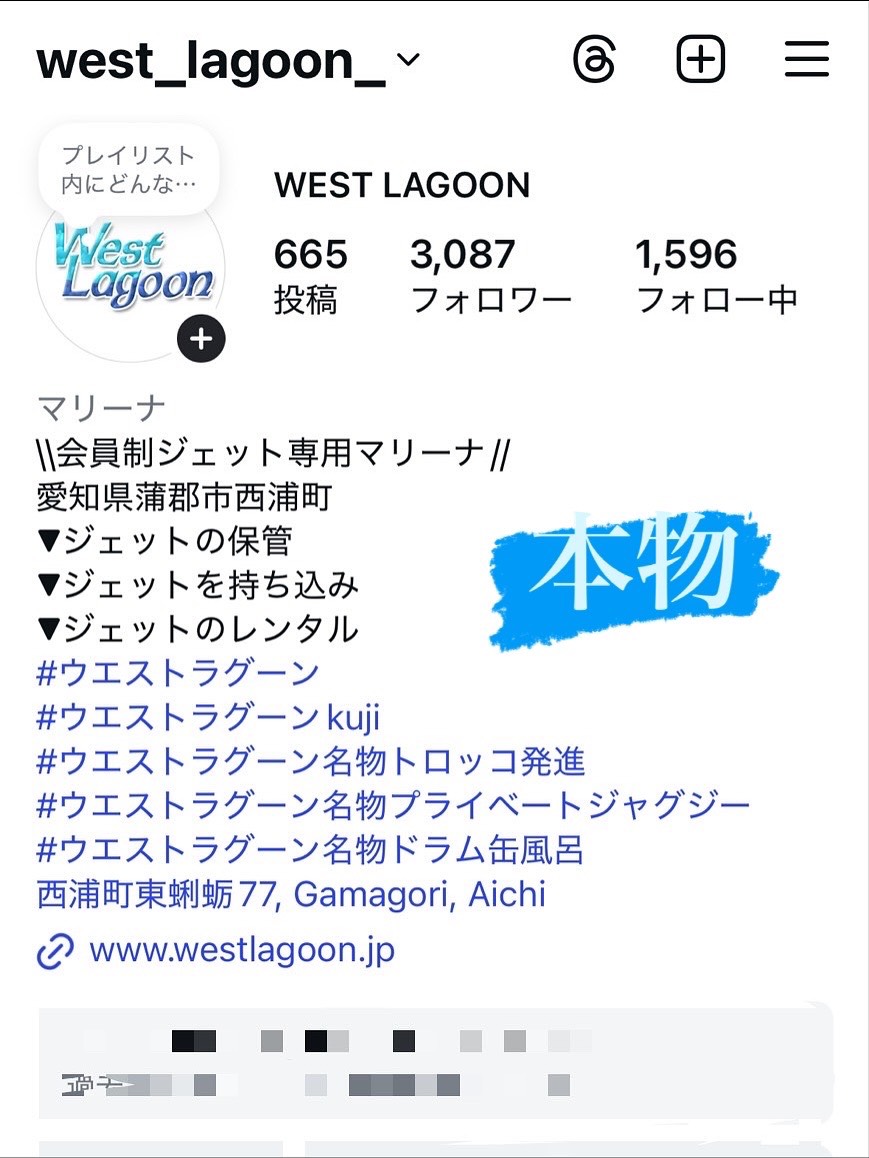Visit the www.westlagoon.jp website link

click(x=240, y=950)
